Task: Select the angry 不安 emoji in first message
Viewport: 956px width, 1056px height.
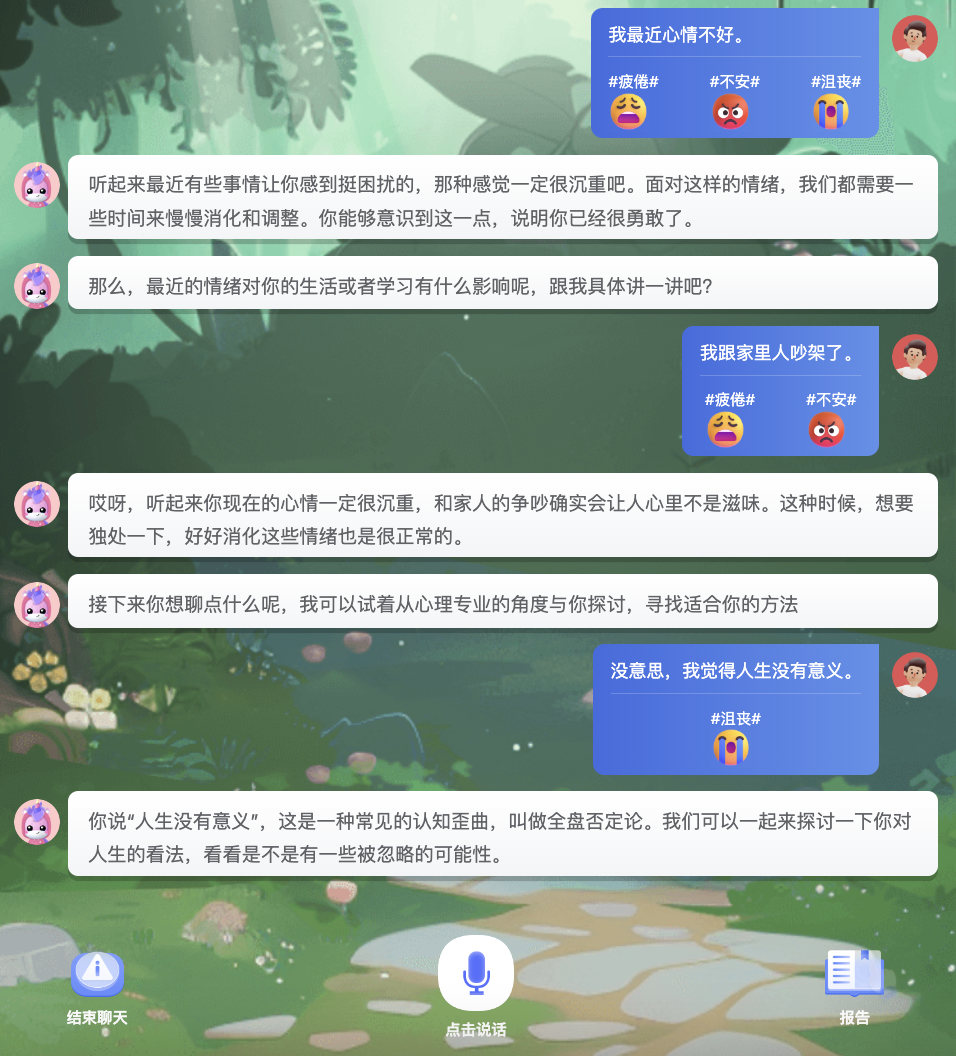Action: [731, 111]
